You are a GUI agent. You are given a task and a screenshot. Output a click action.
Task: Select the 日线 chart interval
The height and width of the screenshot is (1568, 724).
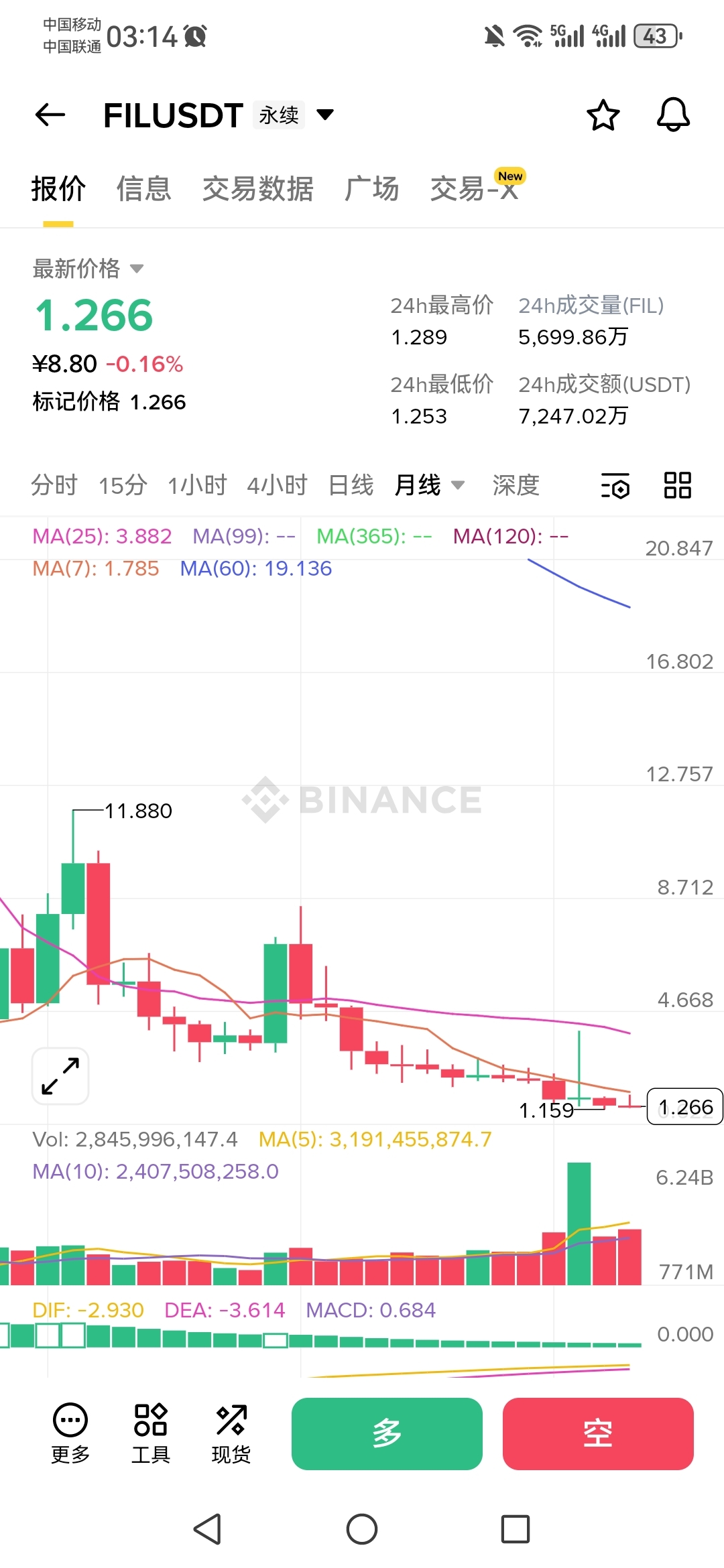[x=351, y=485]
